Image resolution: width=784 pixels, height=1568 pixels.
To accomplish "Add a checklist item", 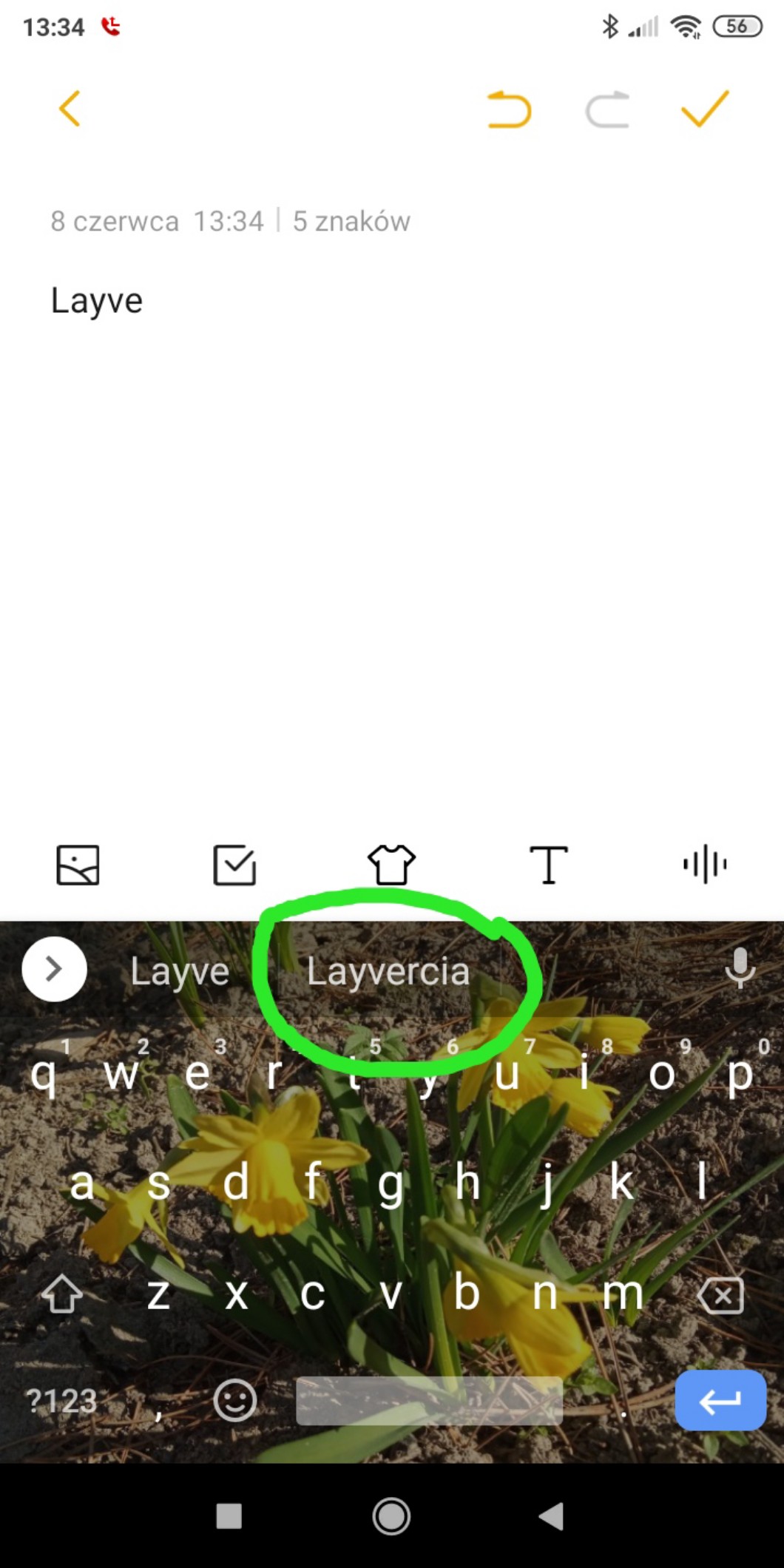I will 234,865.
